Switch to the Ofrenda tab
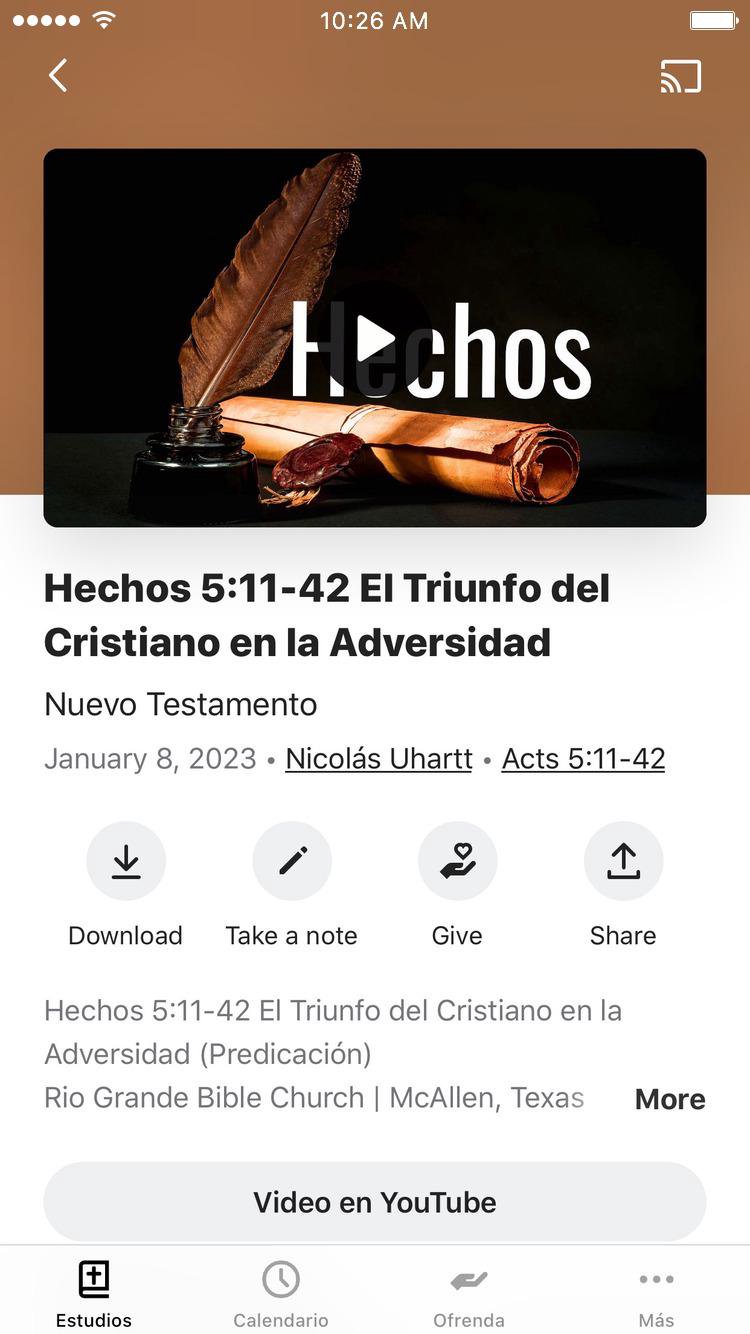 coord(469,1293)
